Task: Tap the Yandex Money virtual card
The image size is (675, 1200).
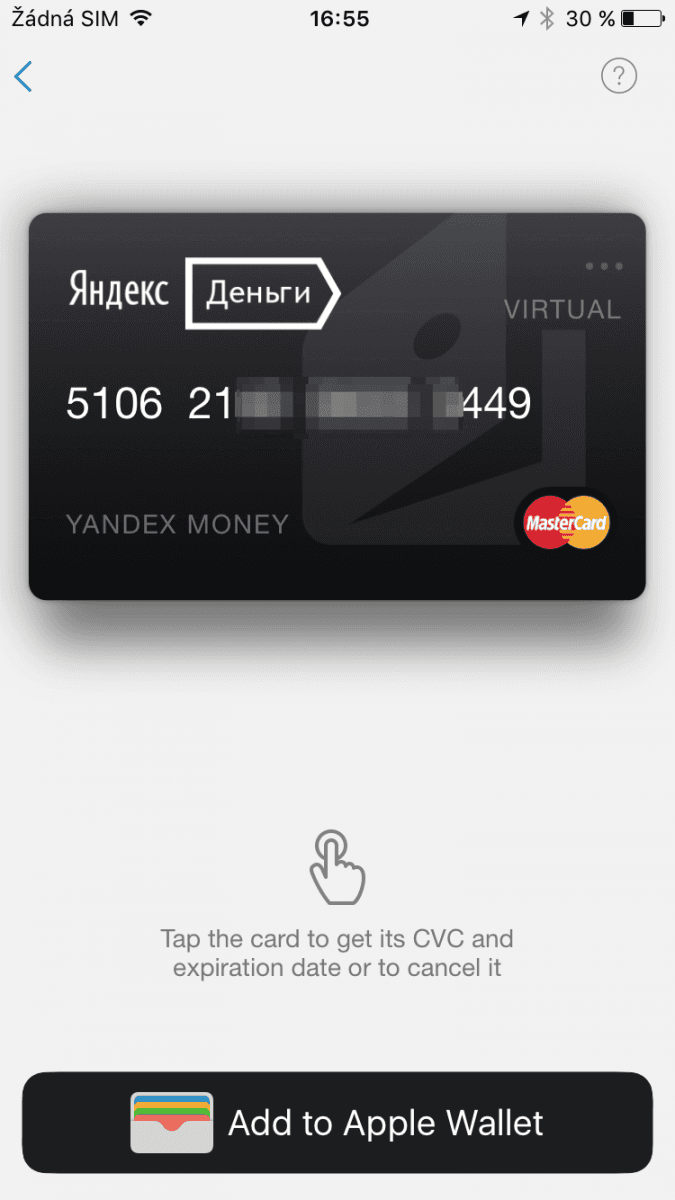Action: (337, 406)
